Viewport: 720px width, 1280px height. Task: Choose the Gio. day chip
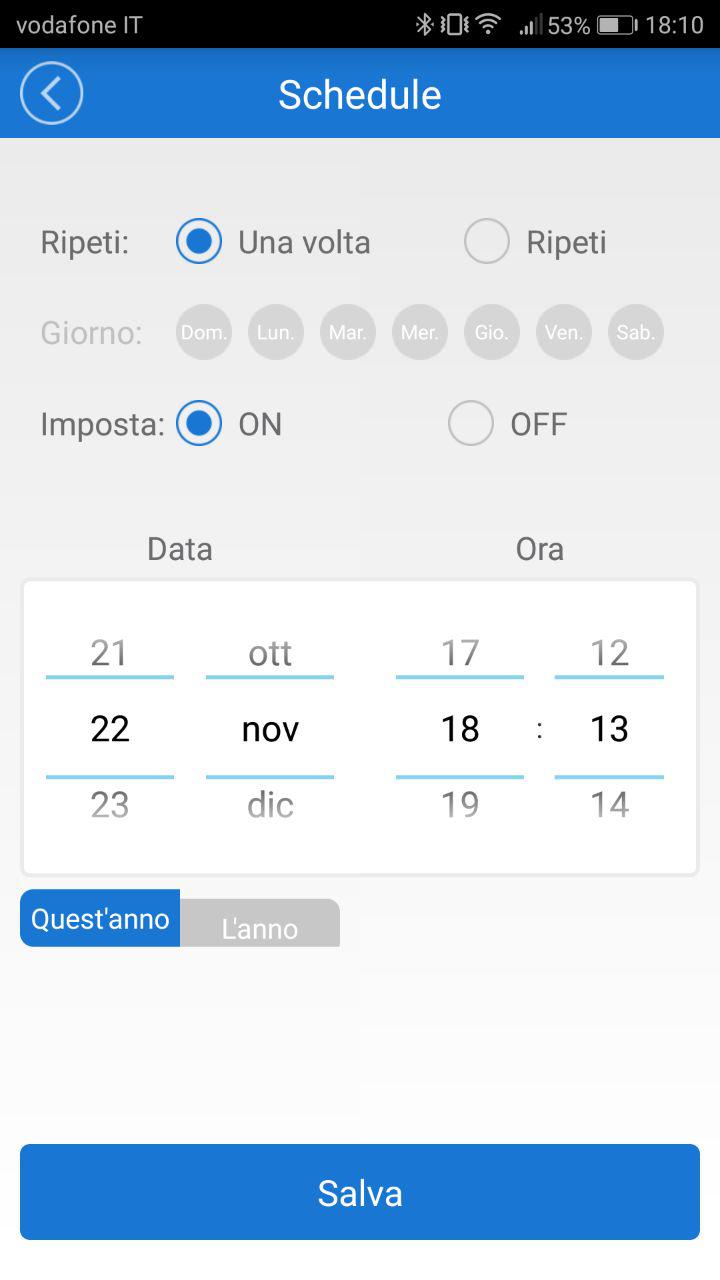click(492, 332)
